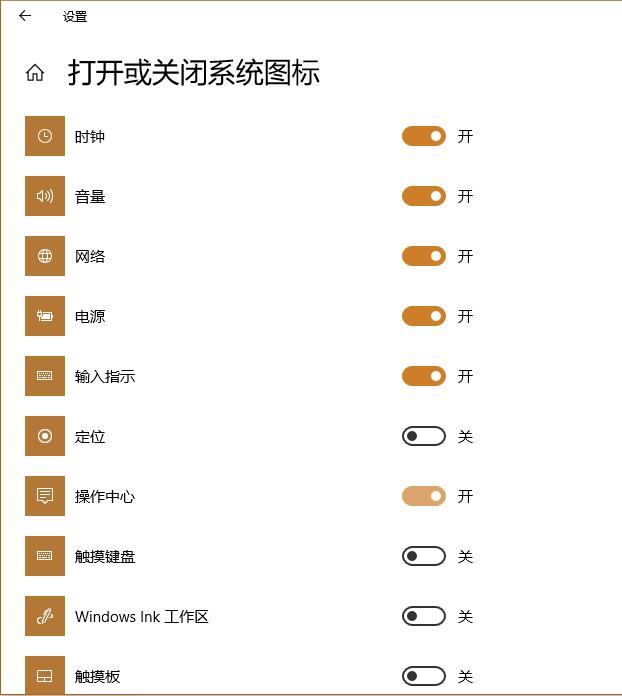Enable the Windows Ink 工作区 switch
The height and width of the screenshot is (696, 622).
point(424,616)
